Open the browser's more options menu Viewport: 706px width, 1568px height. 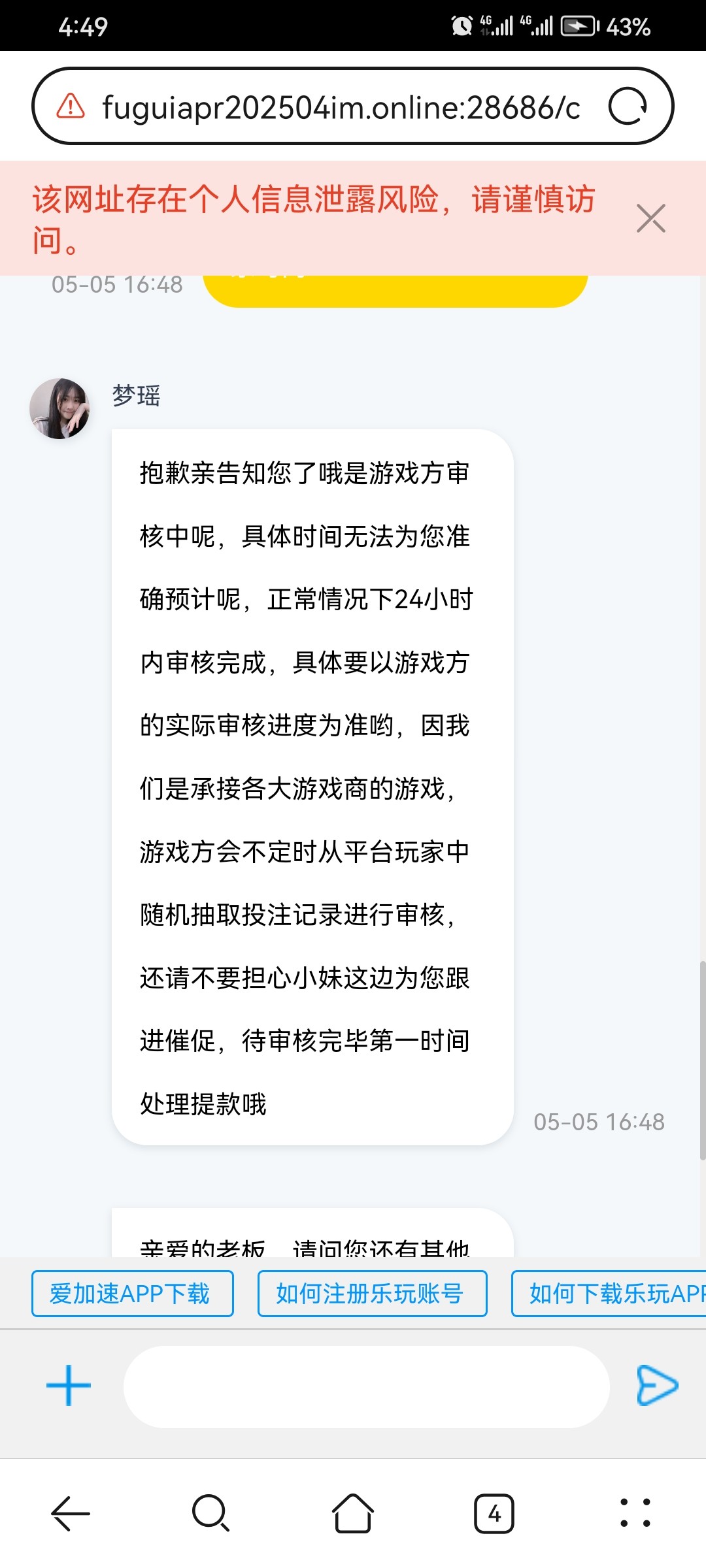635,1513
